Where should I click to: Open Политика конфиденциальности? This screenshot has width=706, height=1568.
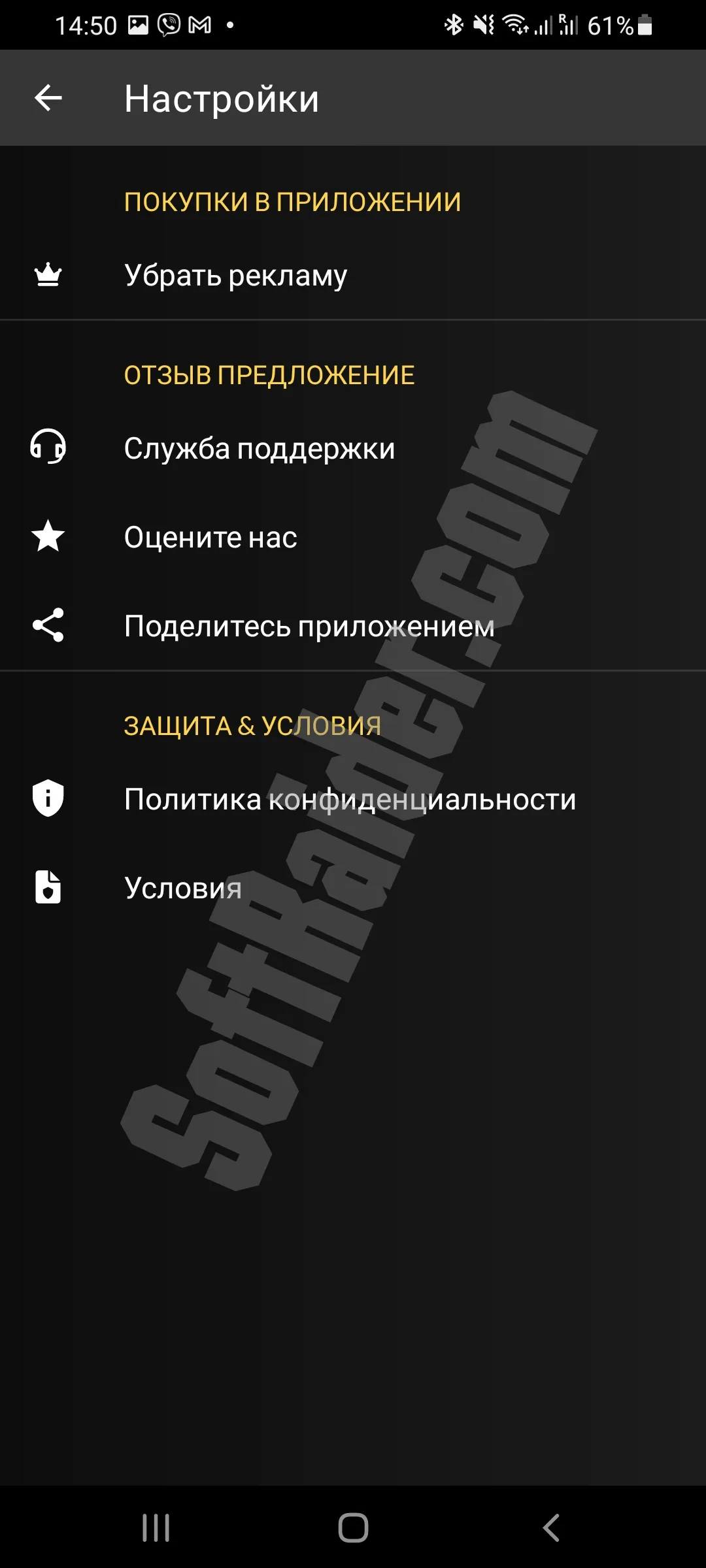pyautogui.click(x=350, y=799)
